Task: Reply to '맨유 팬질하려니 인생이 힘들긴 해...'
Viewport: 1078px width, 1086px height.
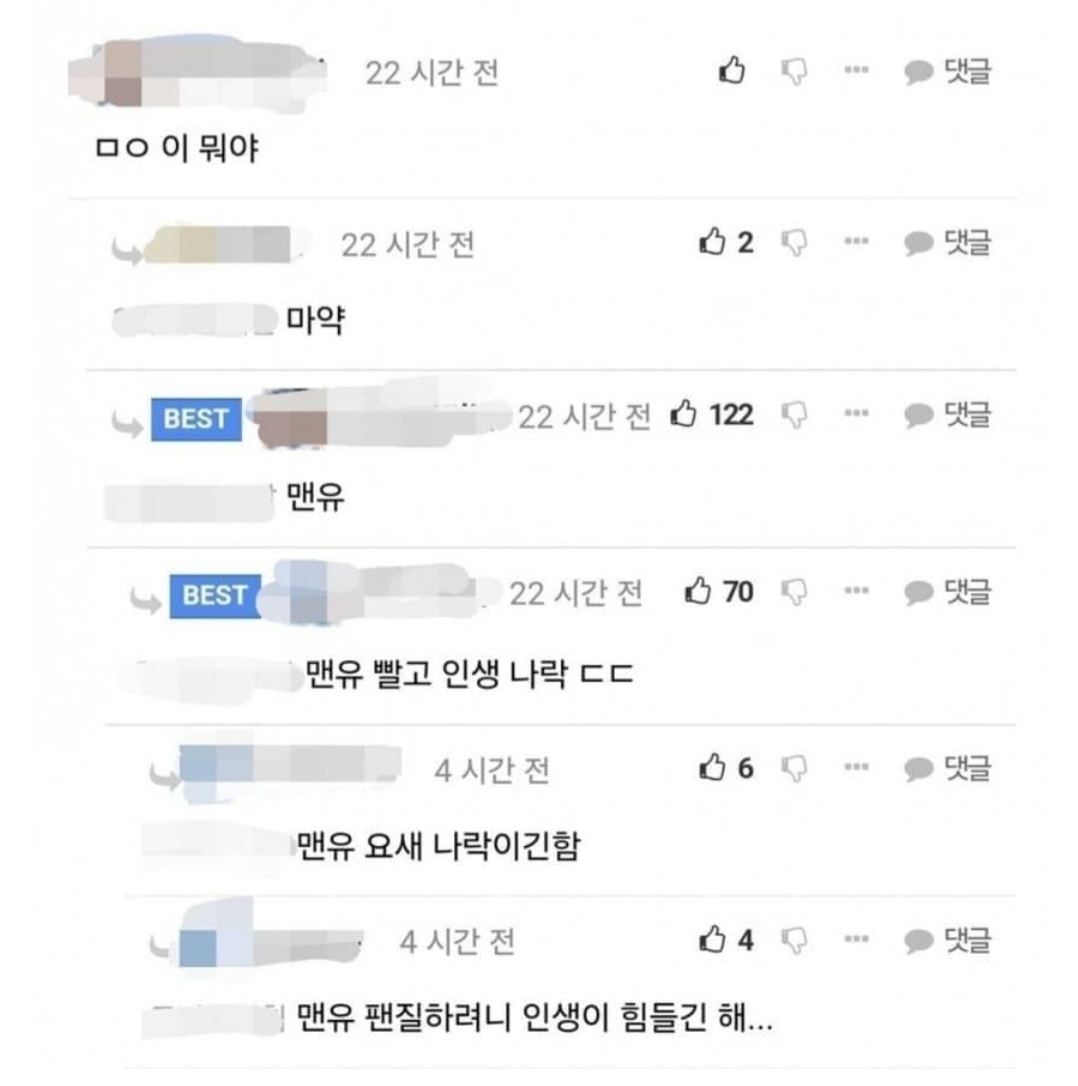Action: pos(947,940)
